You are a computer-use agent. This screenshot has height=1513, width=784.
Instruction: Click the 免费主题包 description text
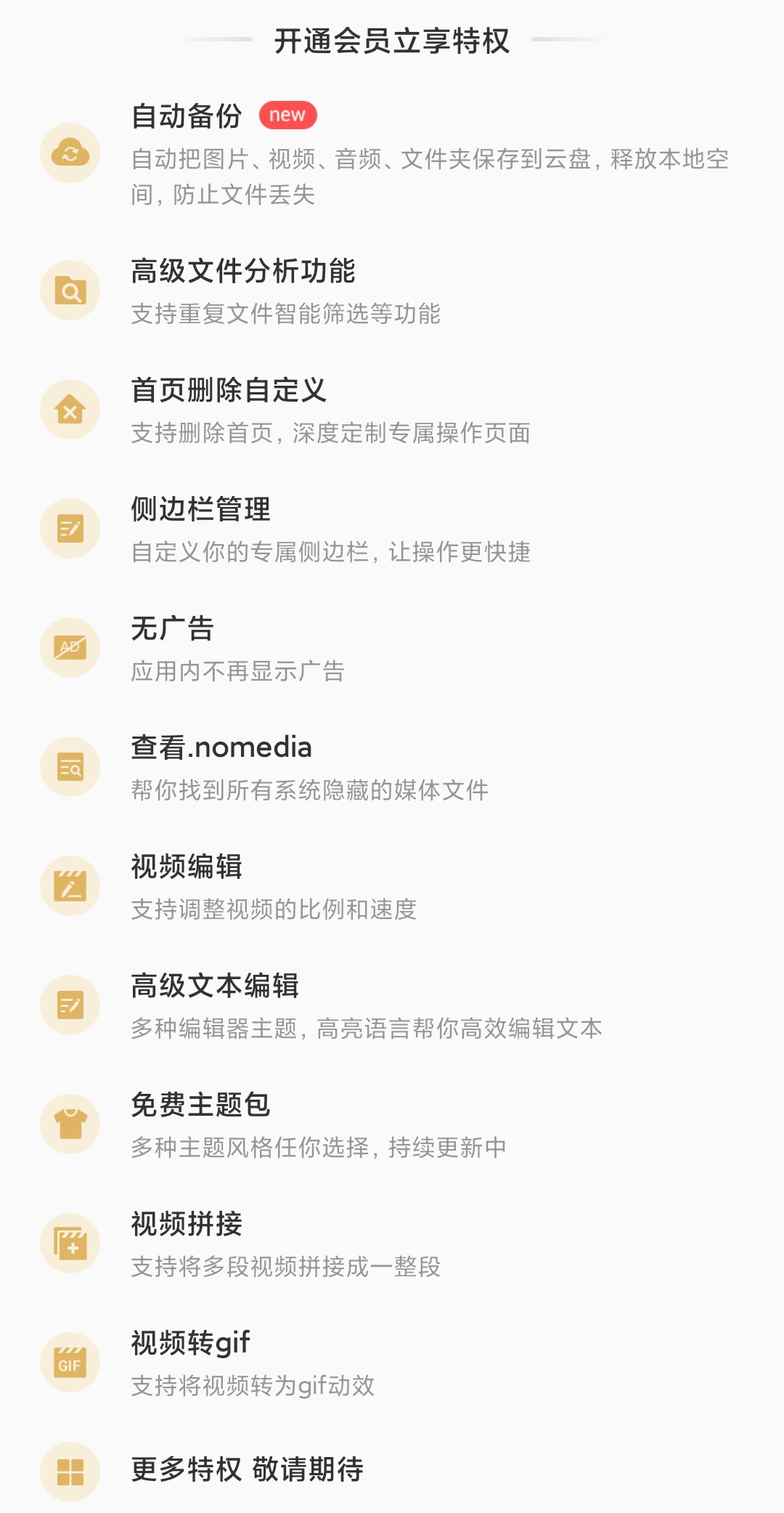319,1148
